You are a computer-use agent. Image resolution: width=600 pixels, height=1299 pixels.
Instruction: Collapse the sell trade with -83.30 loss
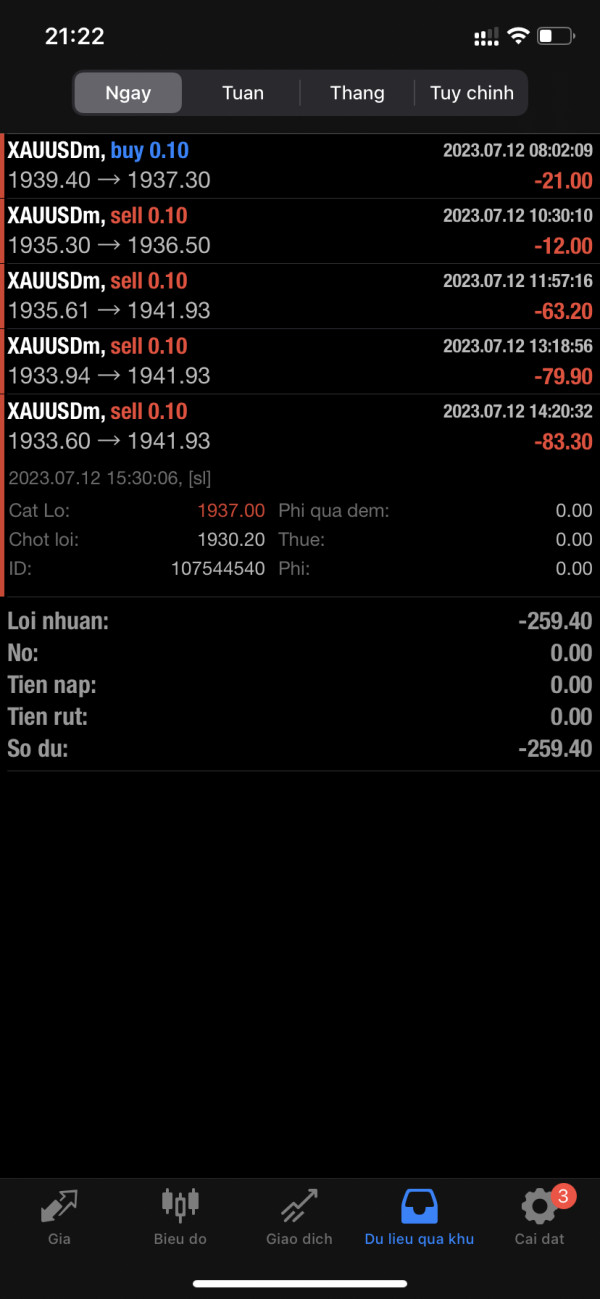[x=300, y=426]
